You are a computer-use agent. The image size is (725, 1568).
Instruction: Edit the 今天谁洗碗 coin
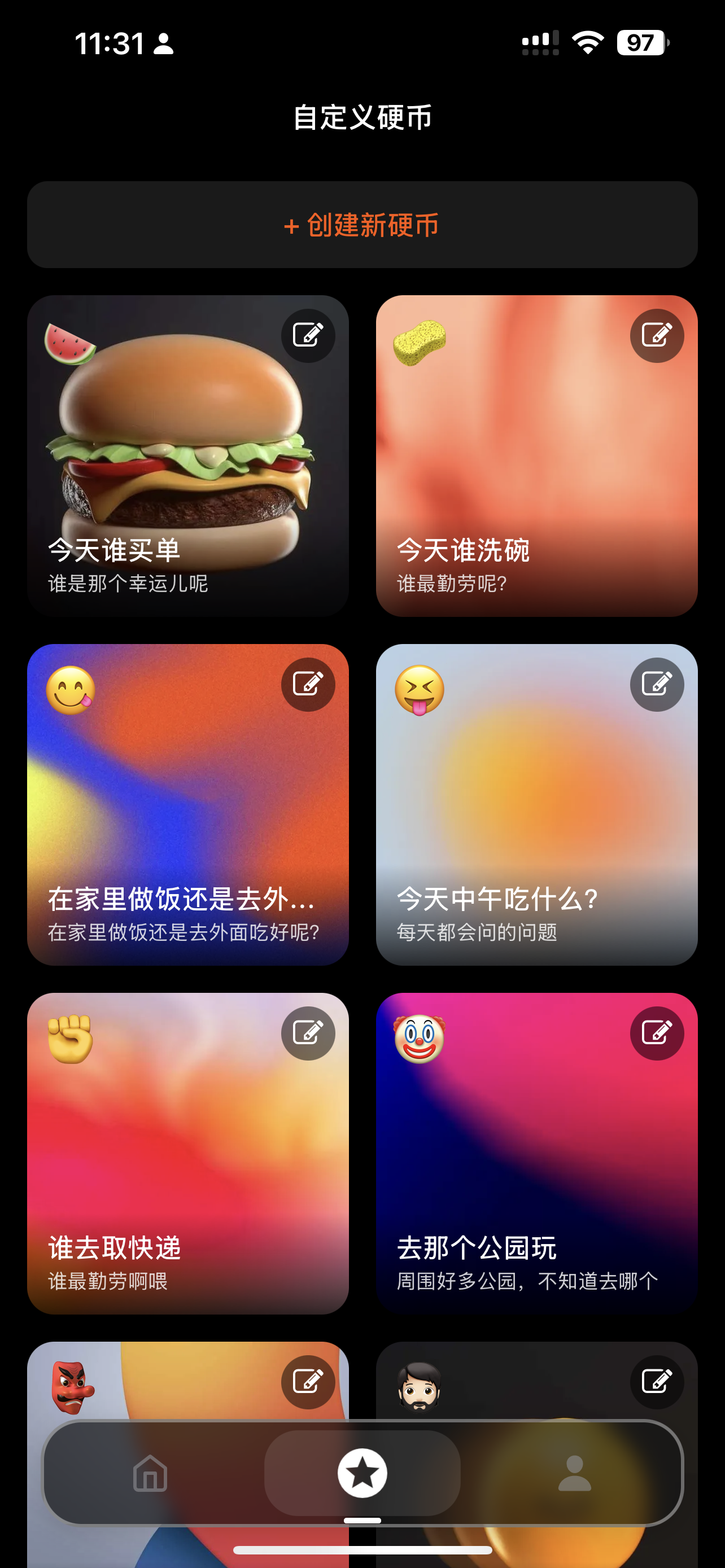click(x=657, y=335)
